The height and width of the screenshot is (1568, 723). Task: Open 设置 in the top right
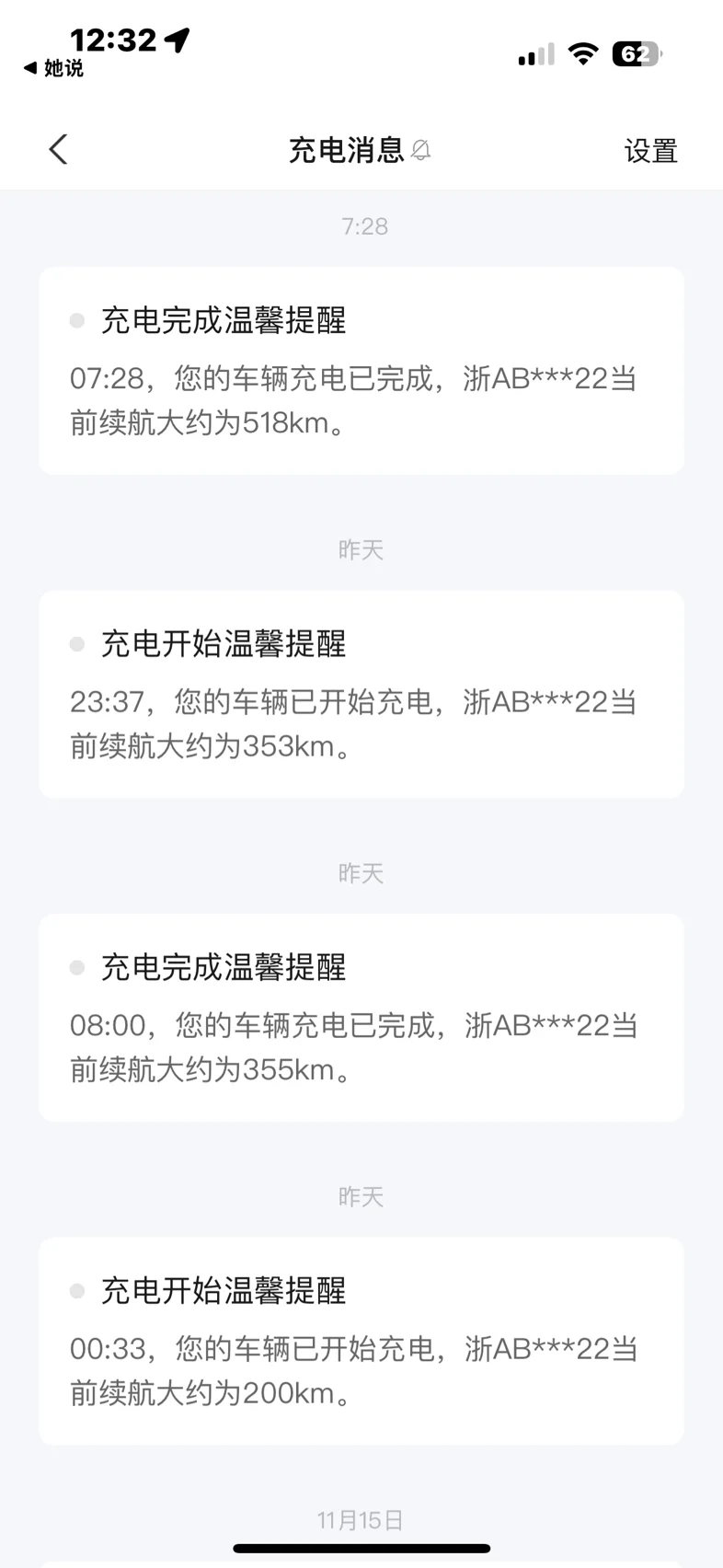(650, 151)
